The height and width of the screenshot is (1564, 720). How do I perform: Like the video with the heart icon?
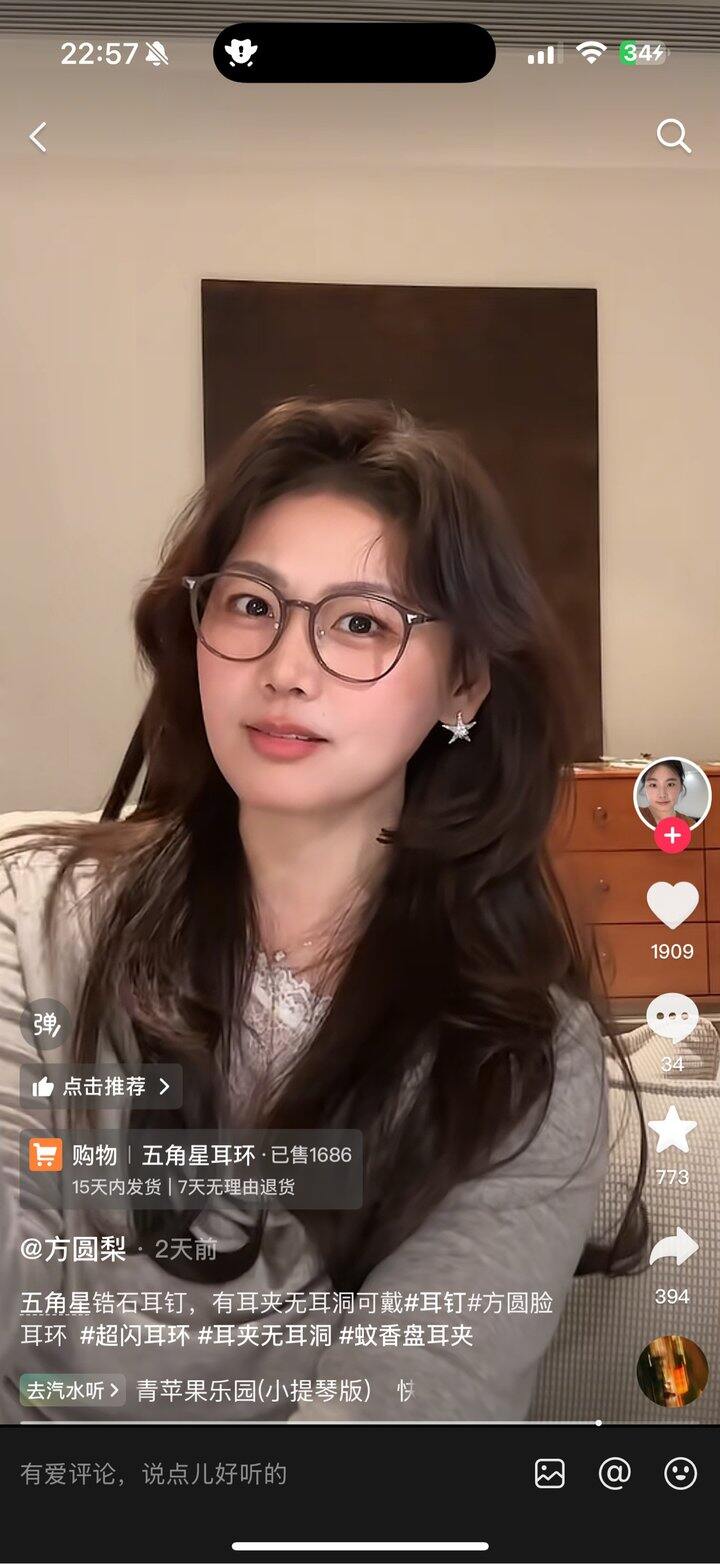click(x=672, y=900)
